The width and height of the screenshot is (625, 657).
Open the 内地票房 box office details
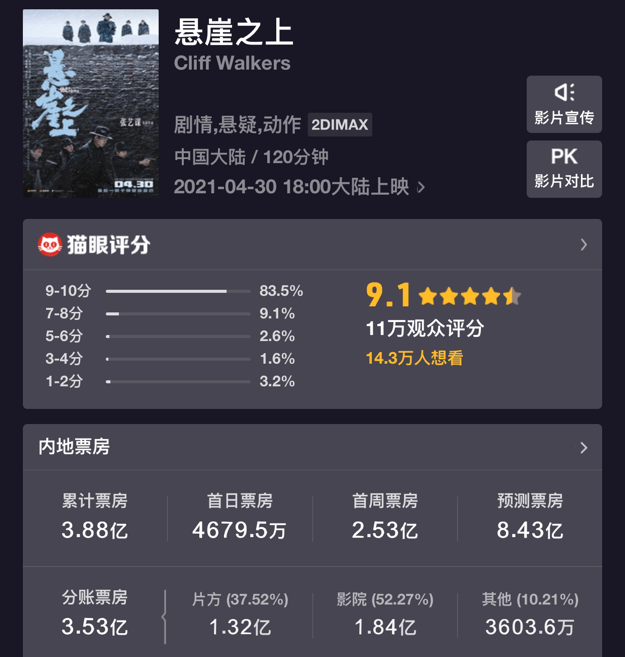tap(584, 448)
